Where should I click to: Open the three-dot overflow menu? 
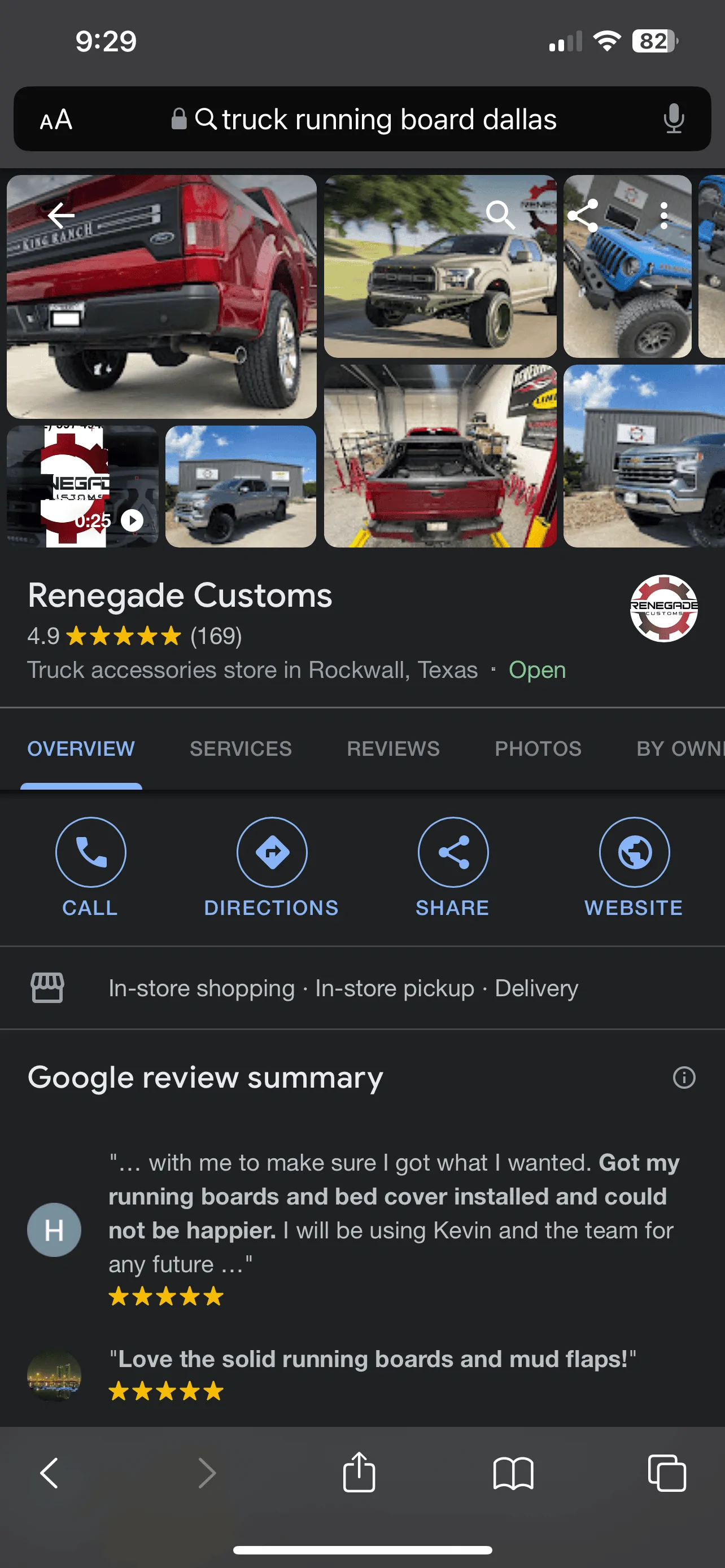tap(663, 215)
